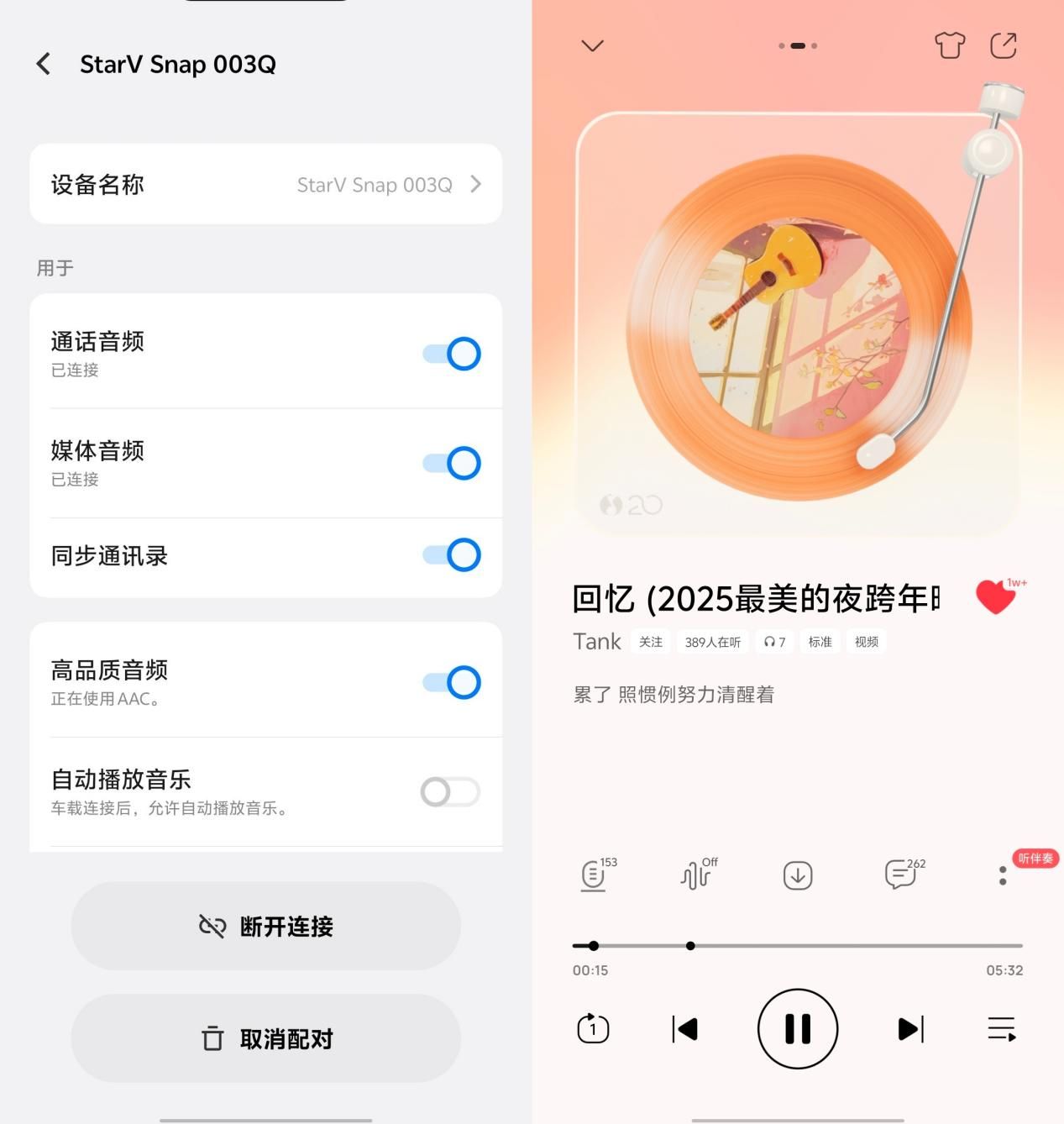Pause the current song
Screen dimensions: 1064x1124
coord(797,1028)
